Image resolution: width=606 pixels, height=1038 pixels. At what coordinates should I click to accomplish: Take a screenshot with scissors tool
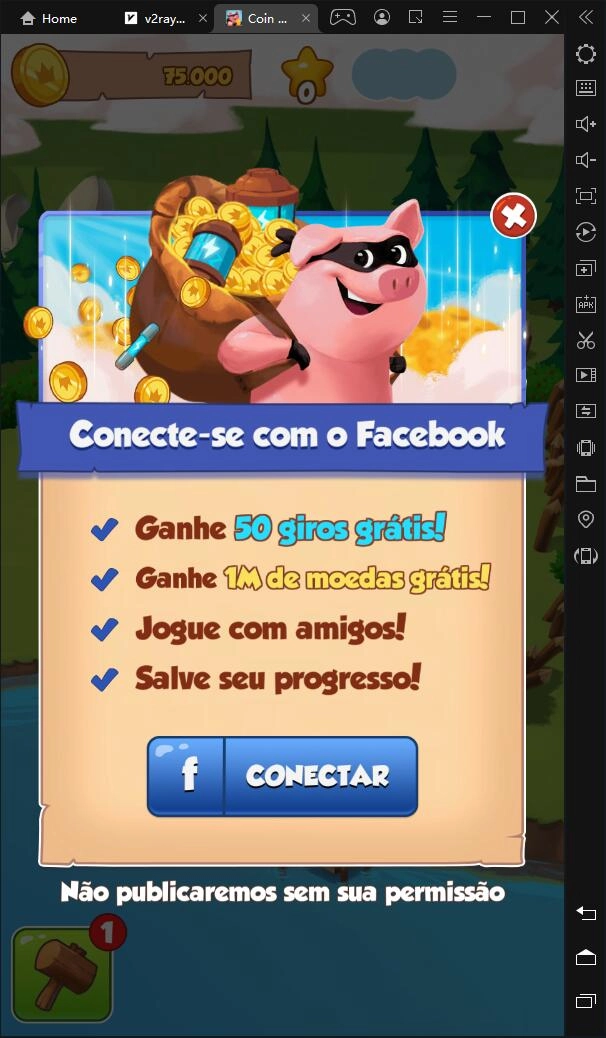point(586,340)
